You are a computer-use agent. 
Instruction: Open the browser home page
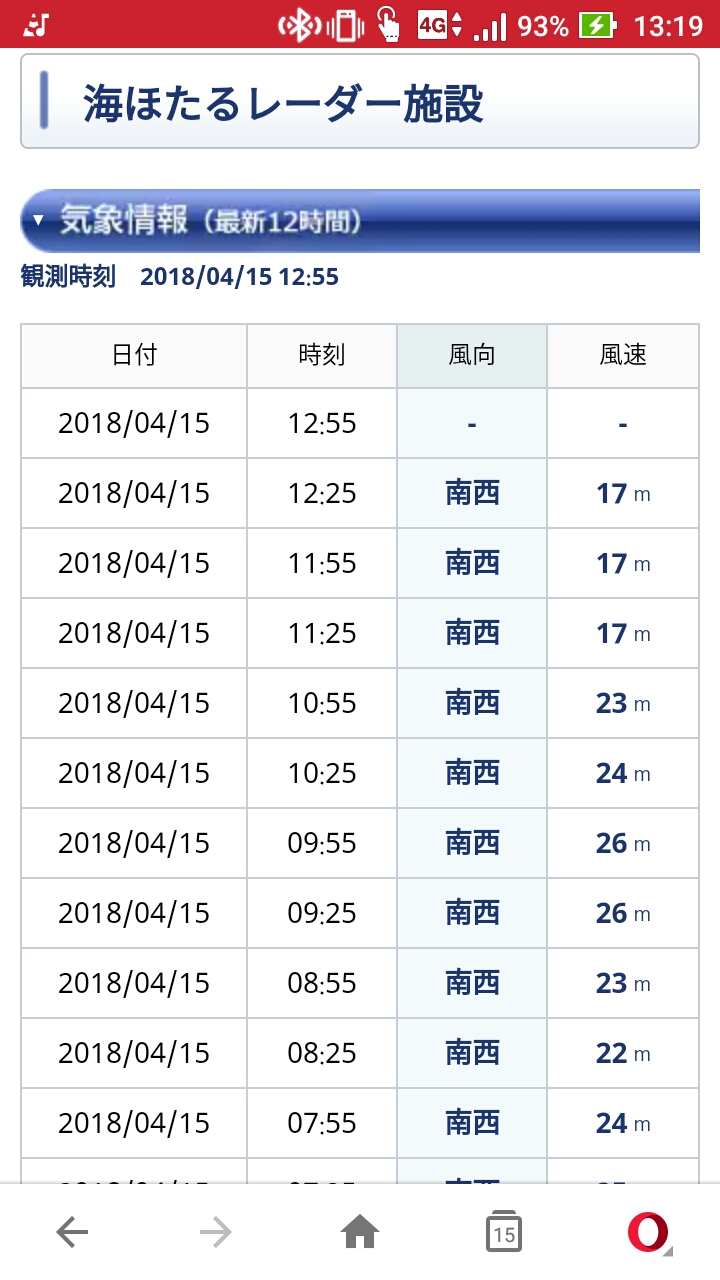click(360, 1233)
